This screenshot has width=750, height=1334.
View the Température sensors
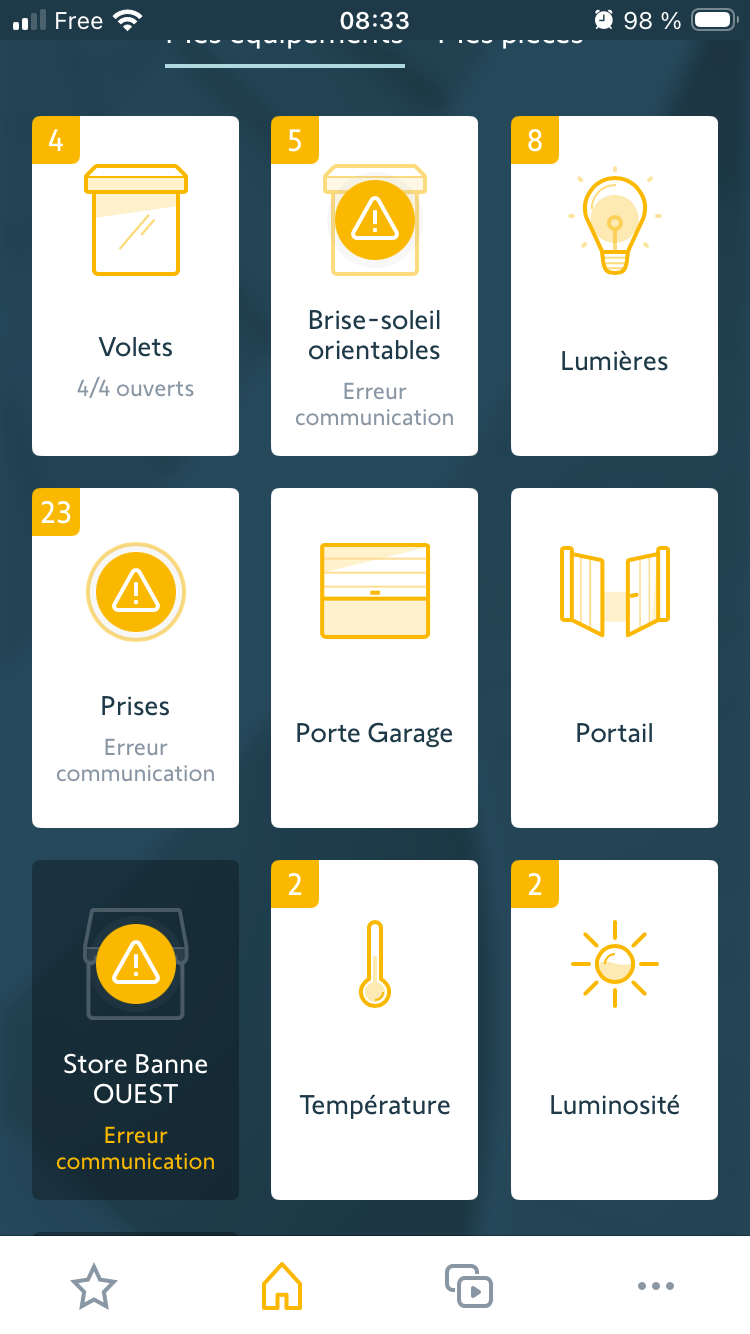coord(374,1030)
